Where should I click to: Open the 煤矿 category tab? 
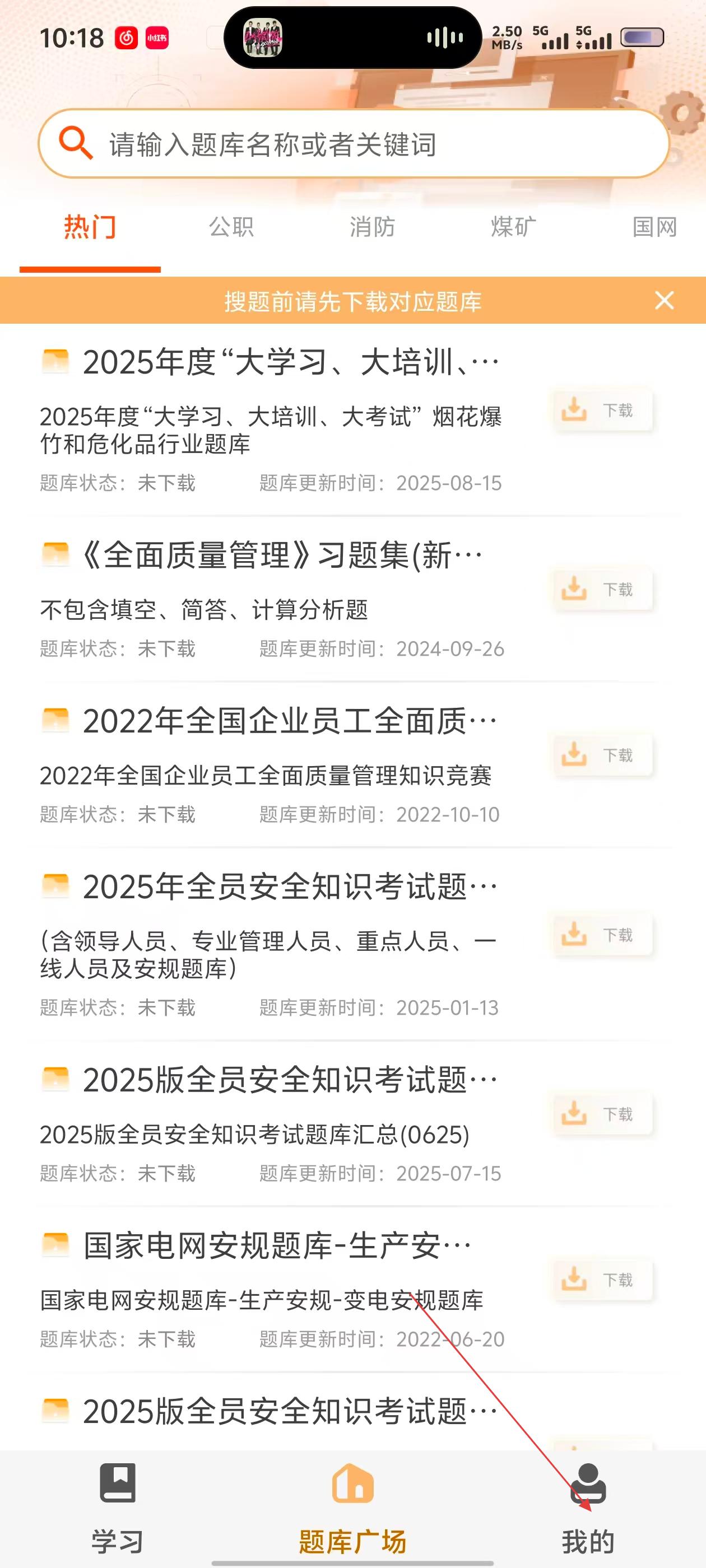pyautogui.click(x=513, y=228)
